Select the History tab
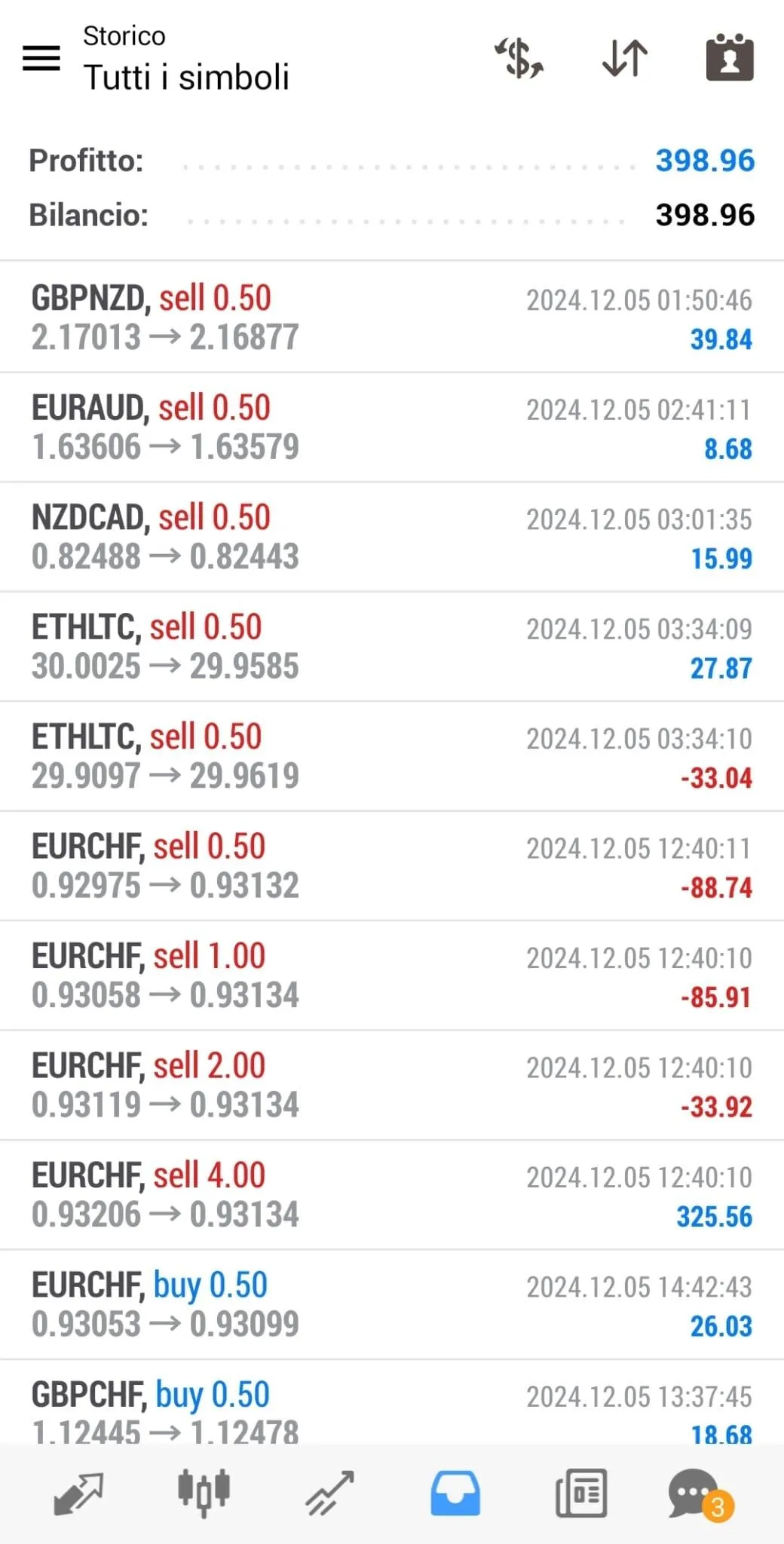The width and height of the screenshot is (784, 1544). 455,1493
